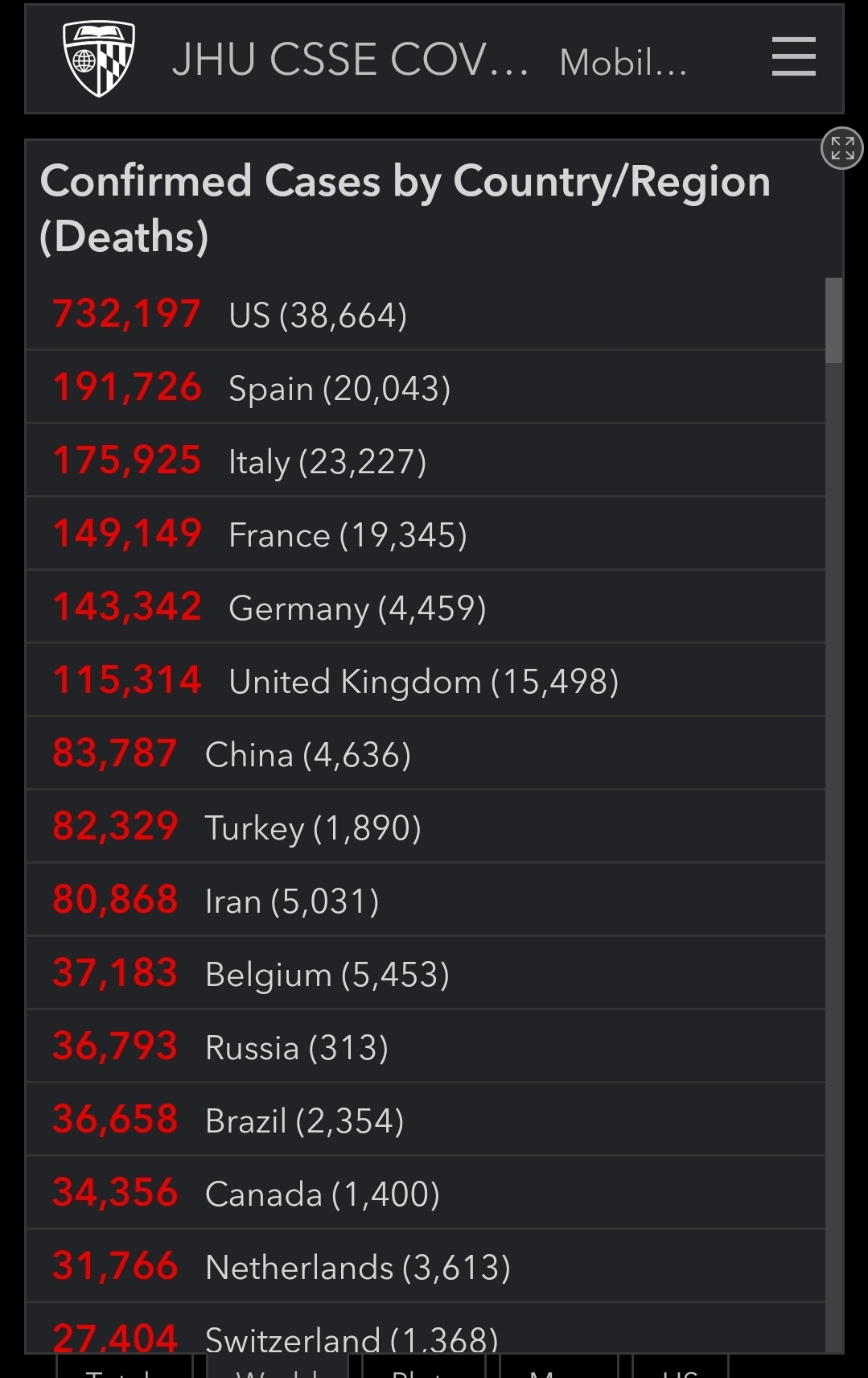Select the US row
This screenshot has height=1378, width=868.
click(x=426, y=314)
